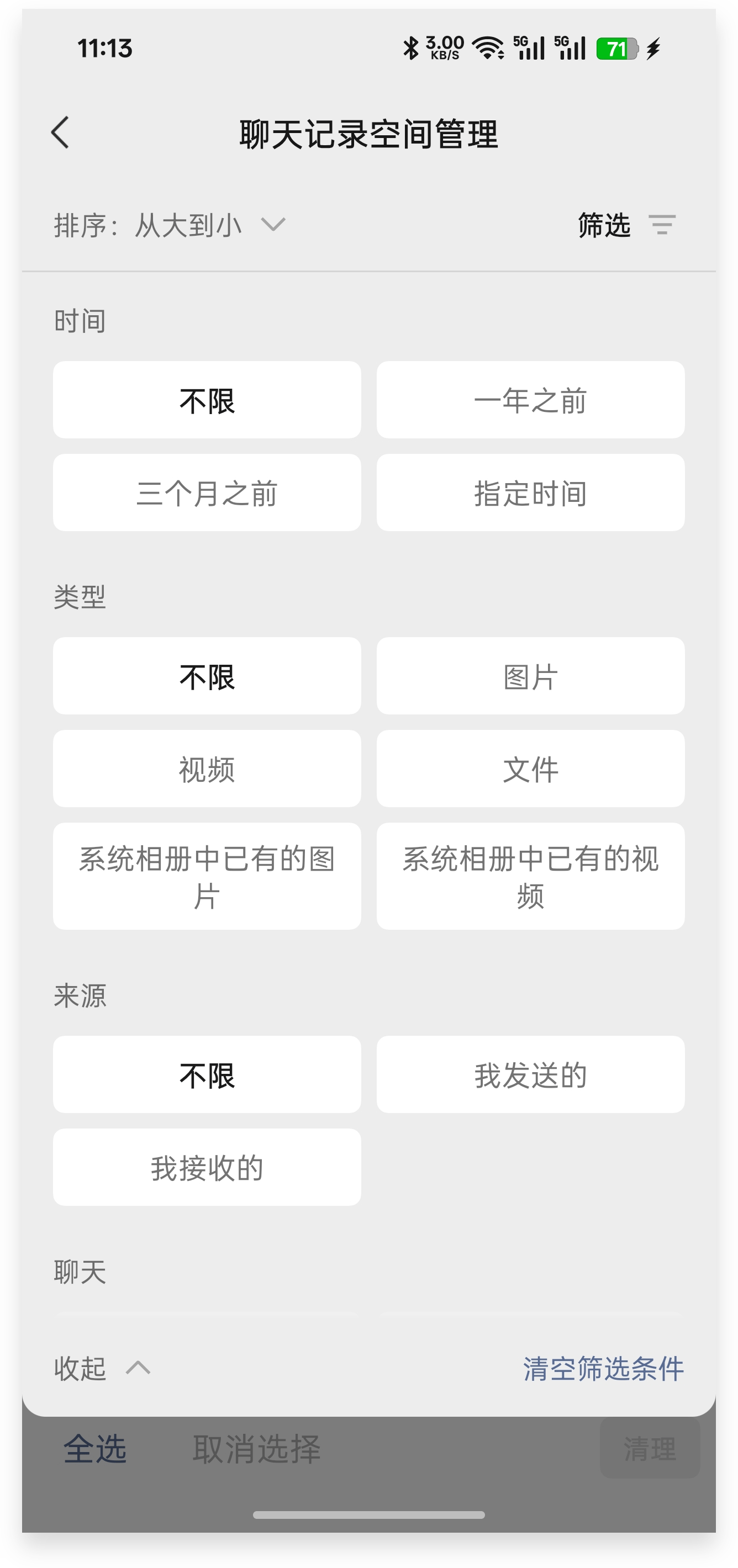The width and height of the screenshot is (738, 1568).
Task: Tap the back arrow to exit storage management
Action: 61,133
